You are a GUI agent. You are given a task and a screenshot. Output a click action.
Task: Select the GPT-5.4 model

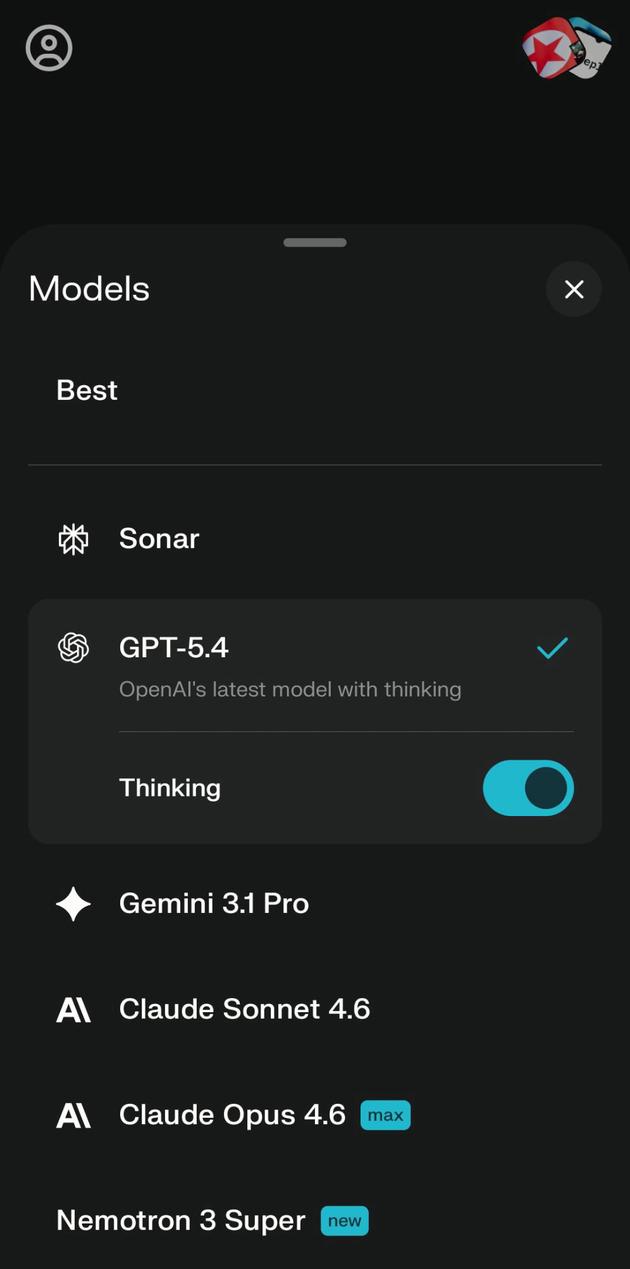coord(174,648)
